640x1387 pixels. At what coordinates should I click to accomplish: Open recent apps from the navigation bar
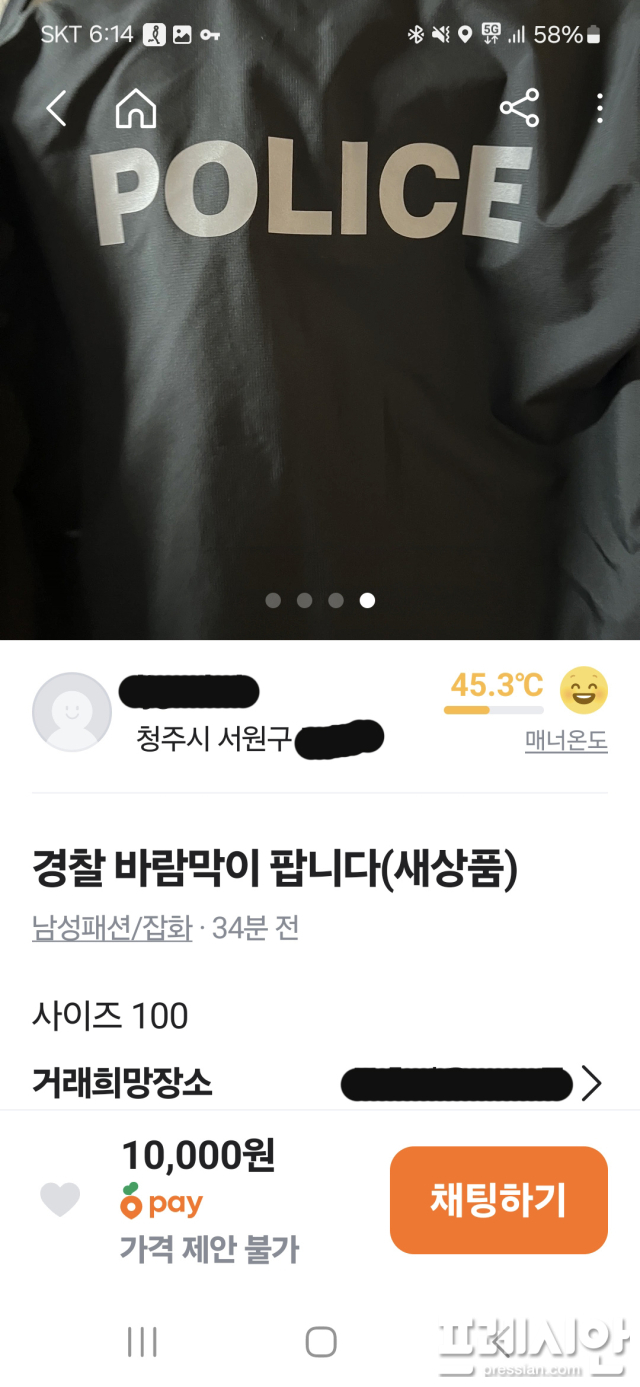click(x=142, y=1342)
